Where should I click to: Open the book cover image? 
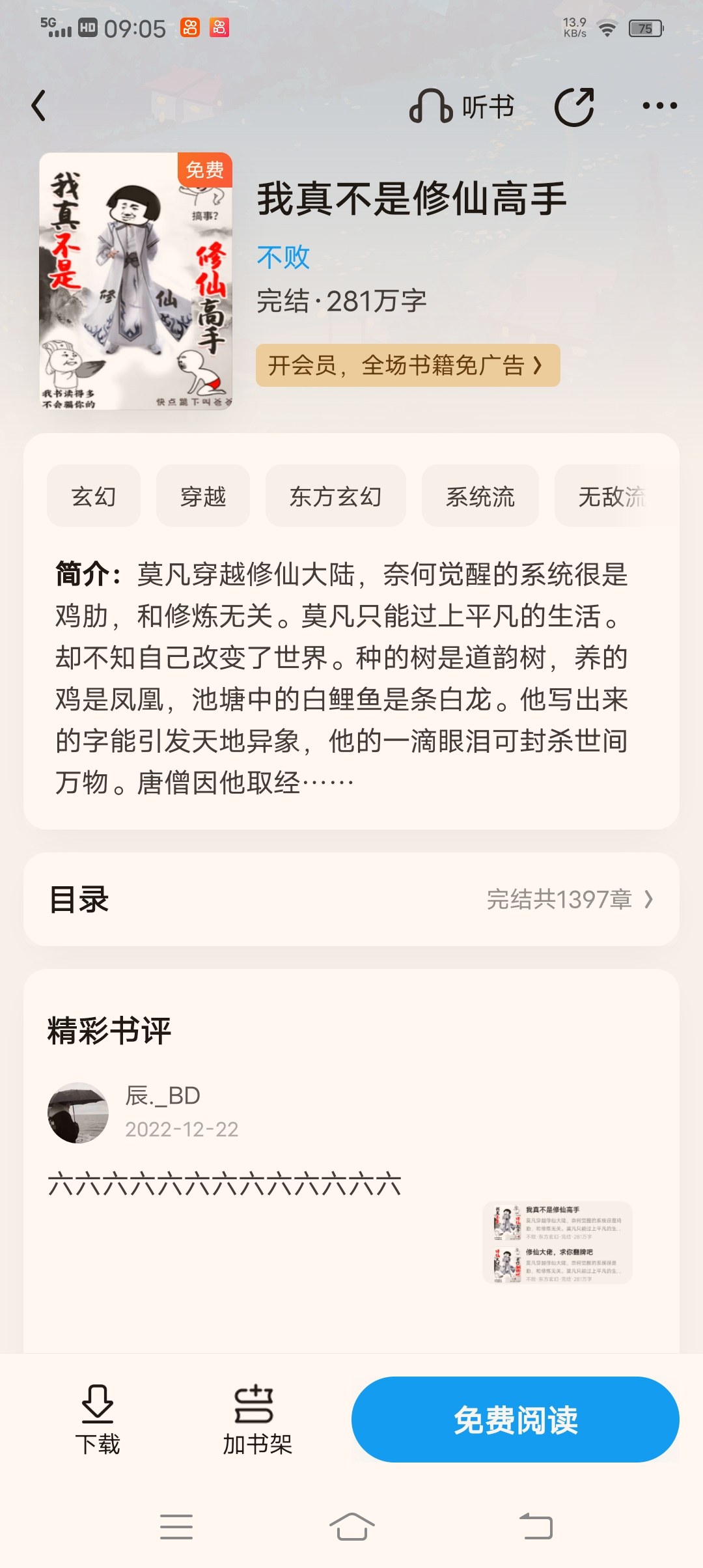pos(135,281)
